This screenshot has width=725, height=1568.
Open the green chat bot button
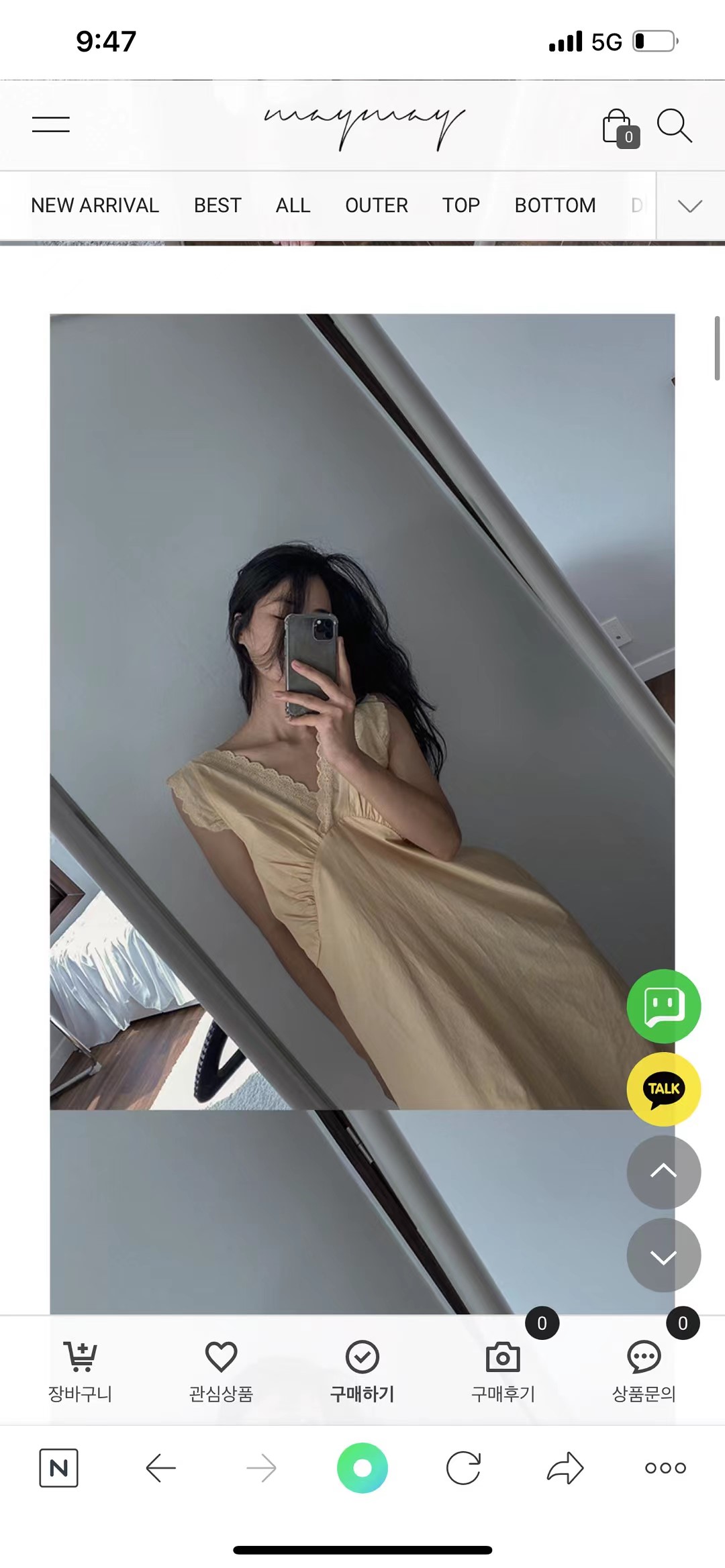click(663, 1006)
